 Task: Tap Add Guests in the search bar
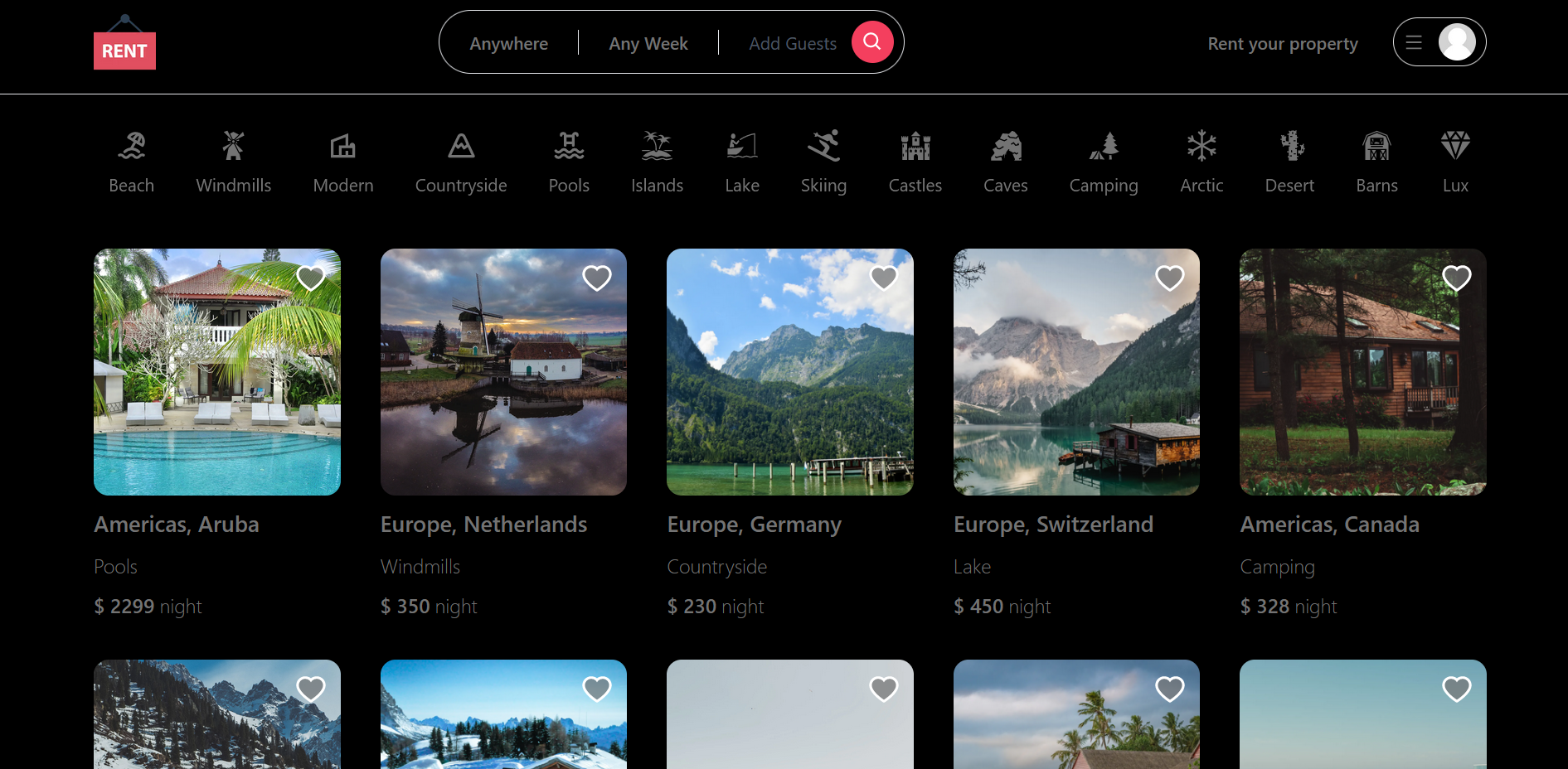792,43
